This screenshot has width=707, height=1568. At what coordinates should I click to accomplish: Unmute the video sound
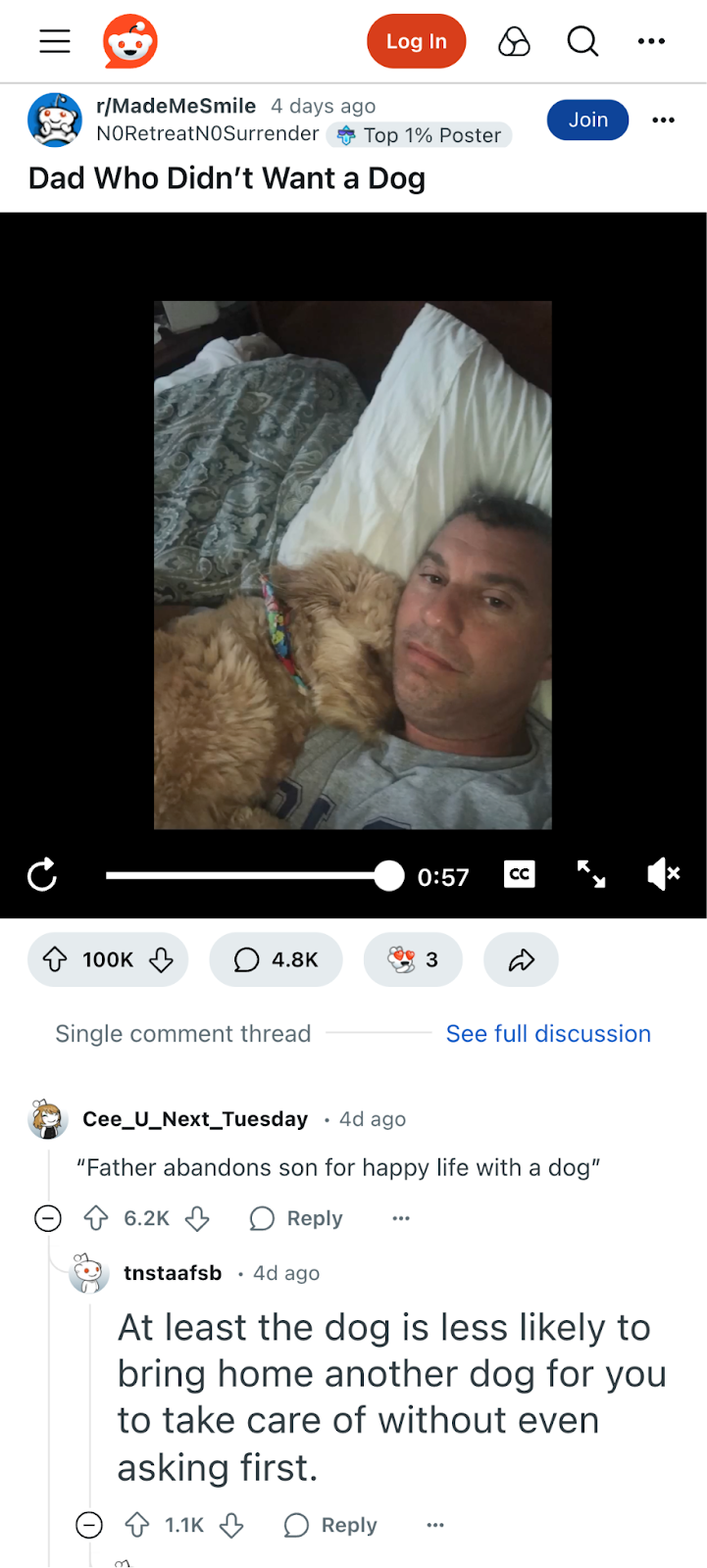click(x=663, y=873)
